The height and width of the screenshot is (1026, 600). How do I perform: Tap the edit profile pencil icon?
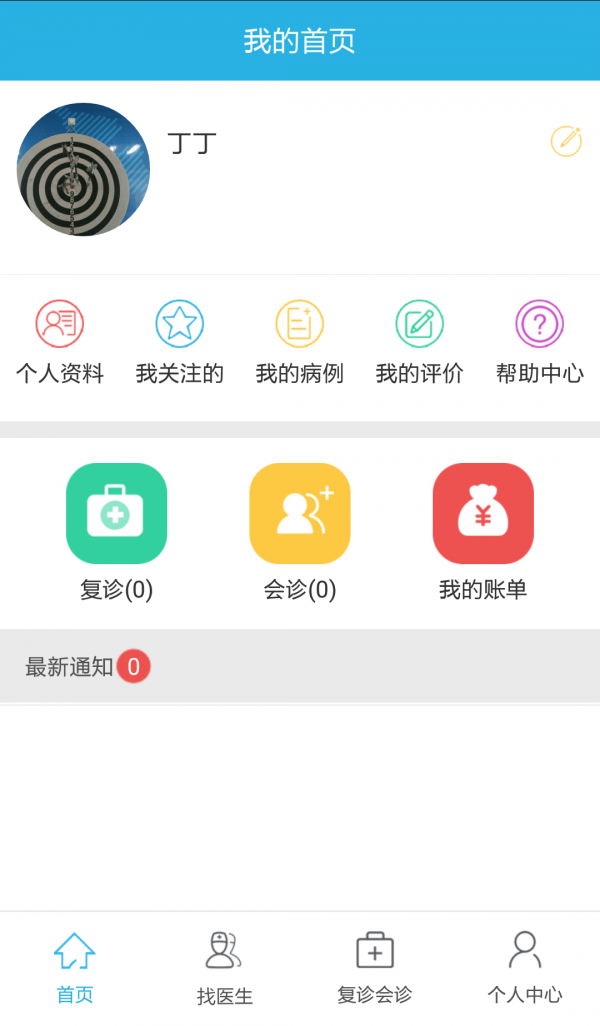click(x=566, y=141)
